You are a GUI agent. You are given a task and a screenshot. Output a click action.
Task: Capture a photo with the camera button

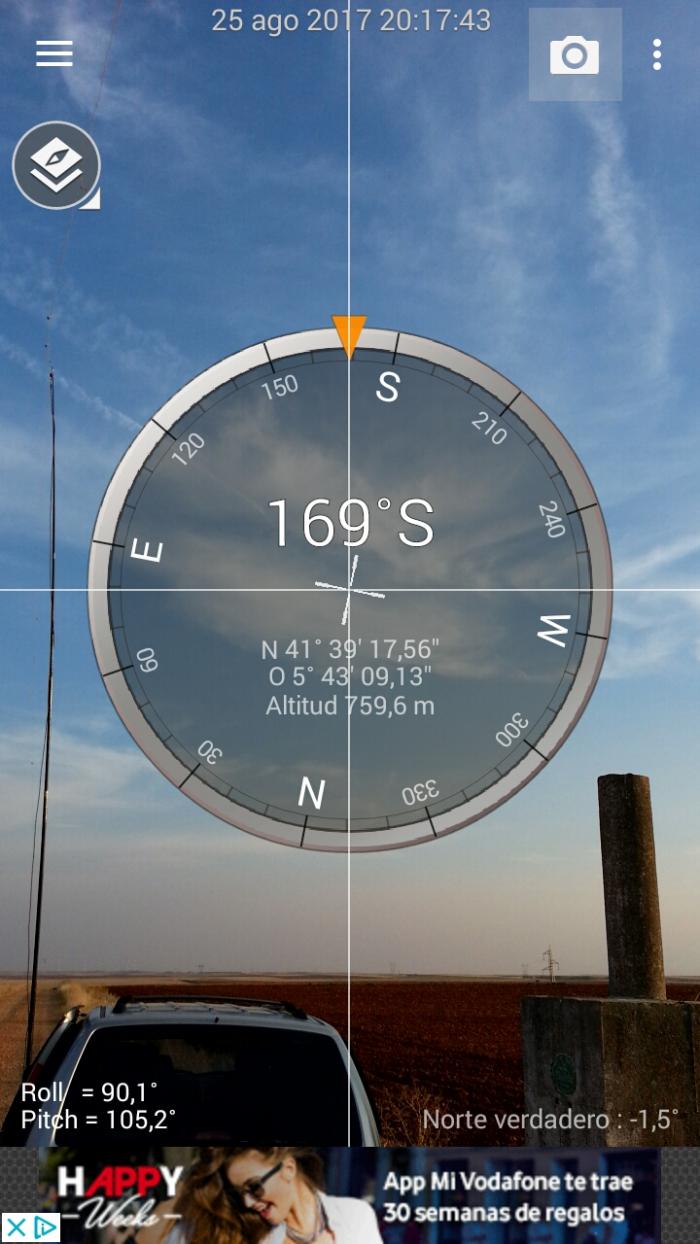575,55
